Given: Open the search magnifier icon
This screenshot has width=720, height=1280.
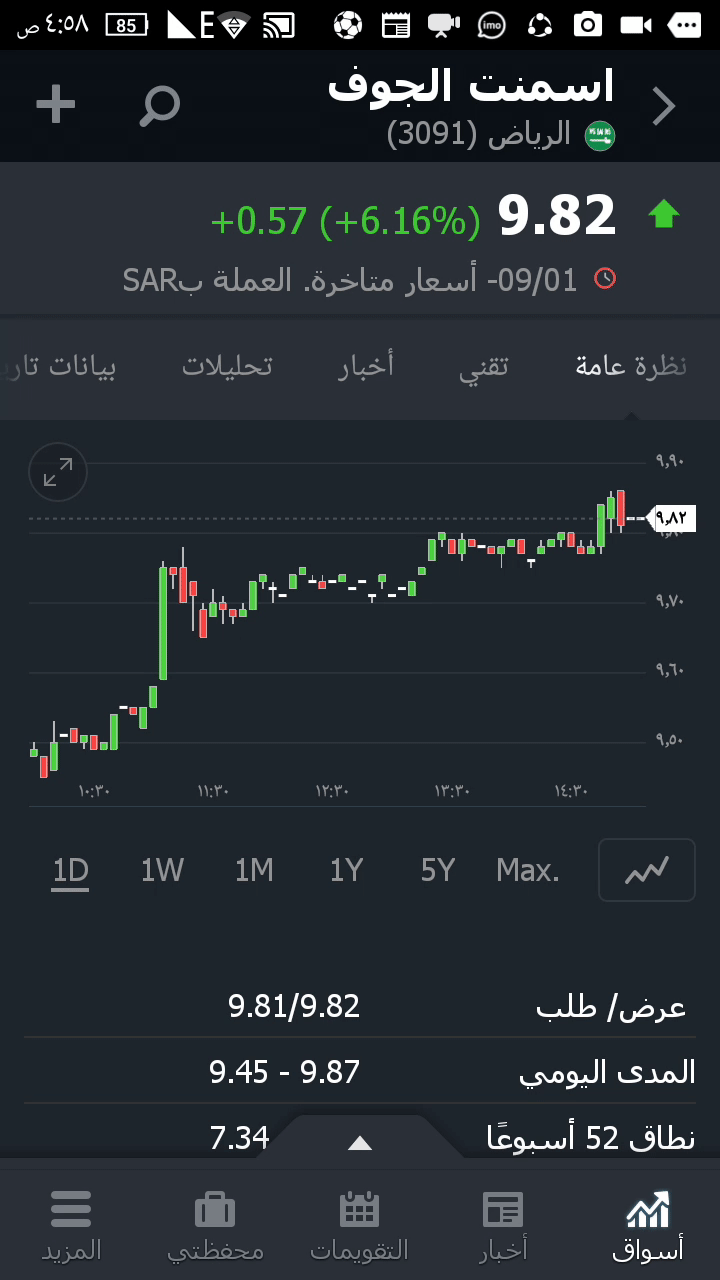Looking at the screenshot, I should click(159, 105).
